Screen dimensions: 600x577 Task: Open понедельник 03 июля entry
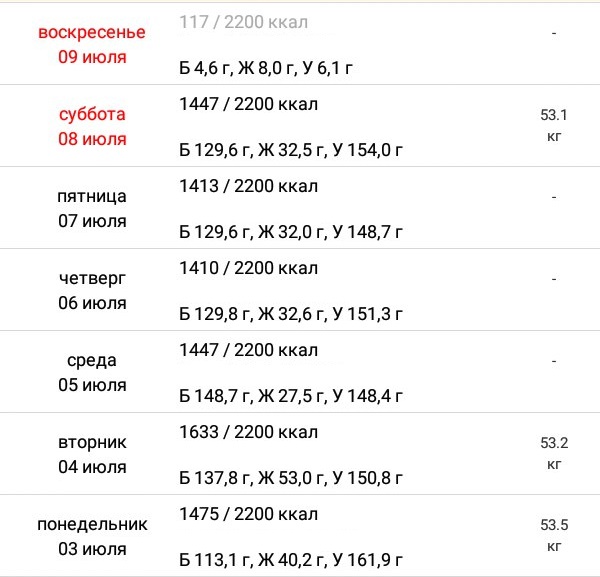click(92, 536)
